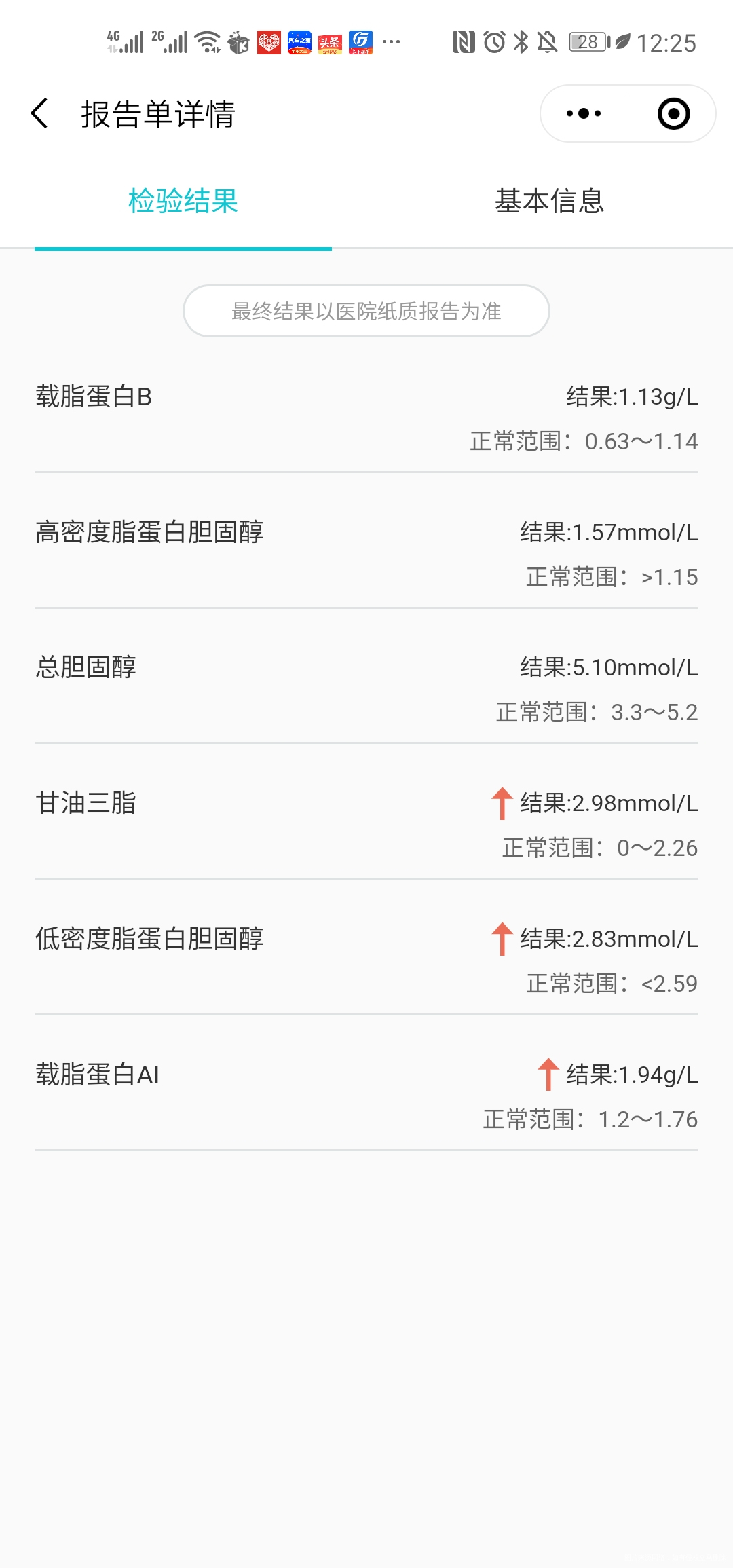Screen dimensions: 733x1568
Task: Tap the gift-box K notification icon
Action: tap(238, 42)
